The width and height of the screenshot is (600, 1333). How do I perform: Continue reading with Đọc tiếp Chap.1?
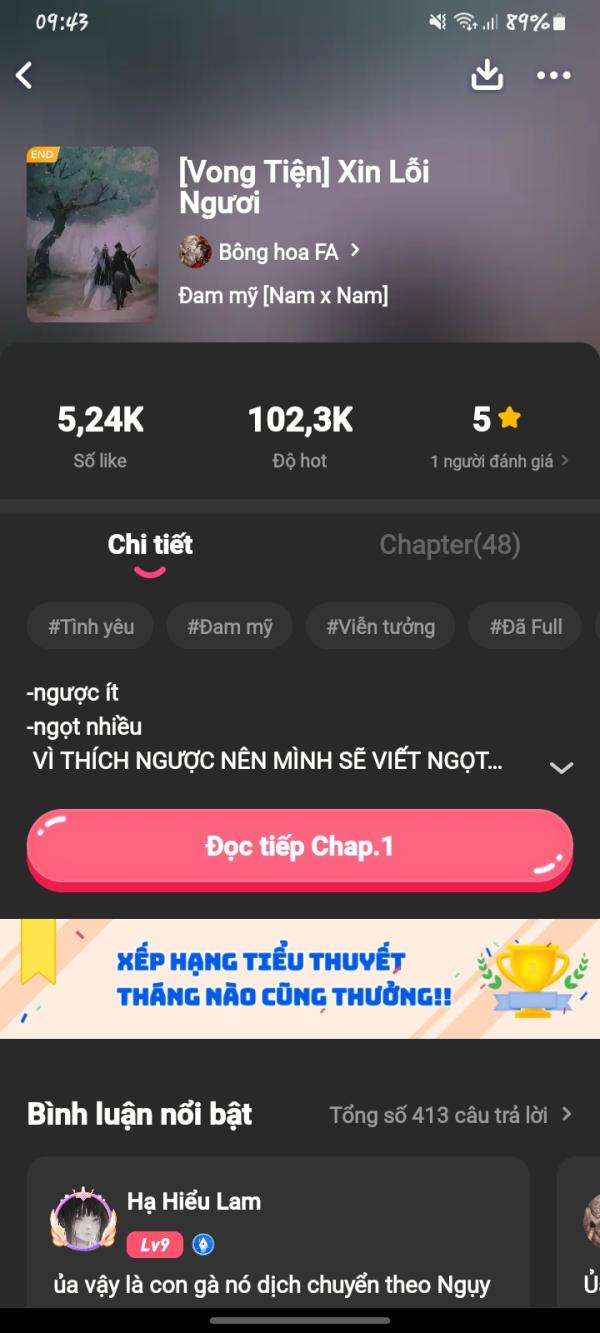[x=300, y=848]
